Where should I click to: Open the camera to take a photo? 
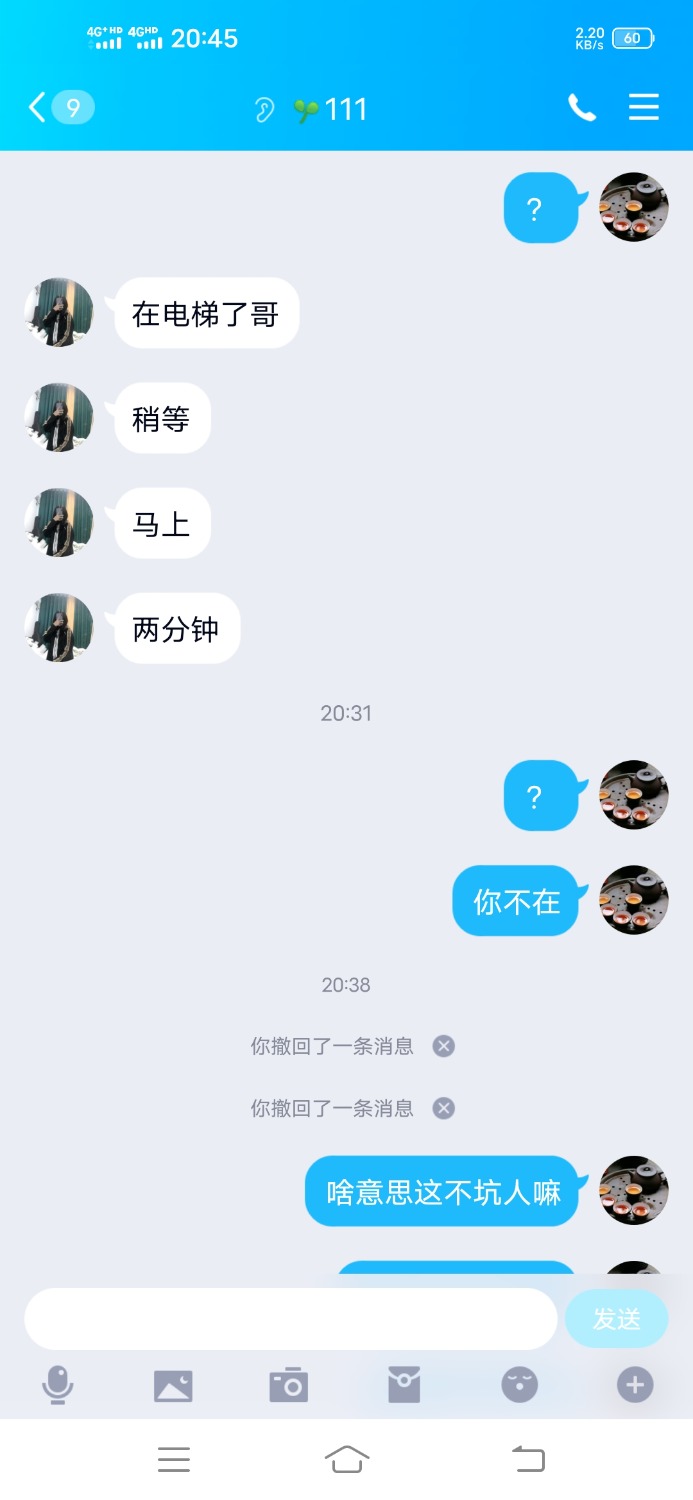coord(289,1385)
